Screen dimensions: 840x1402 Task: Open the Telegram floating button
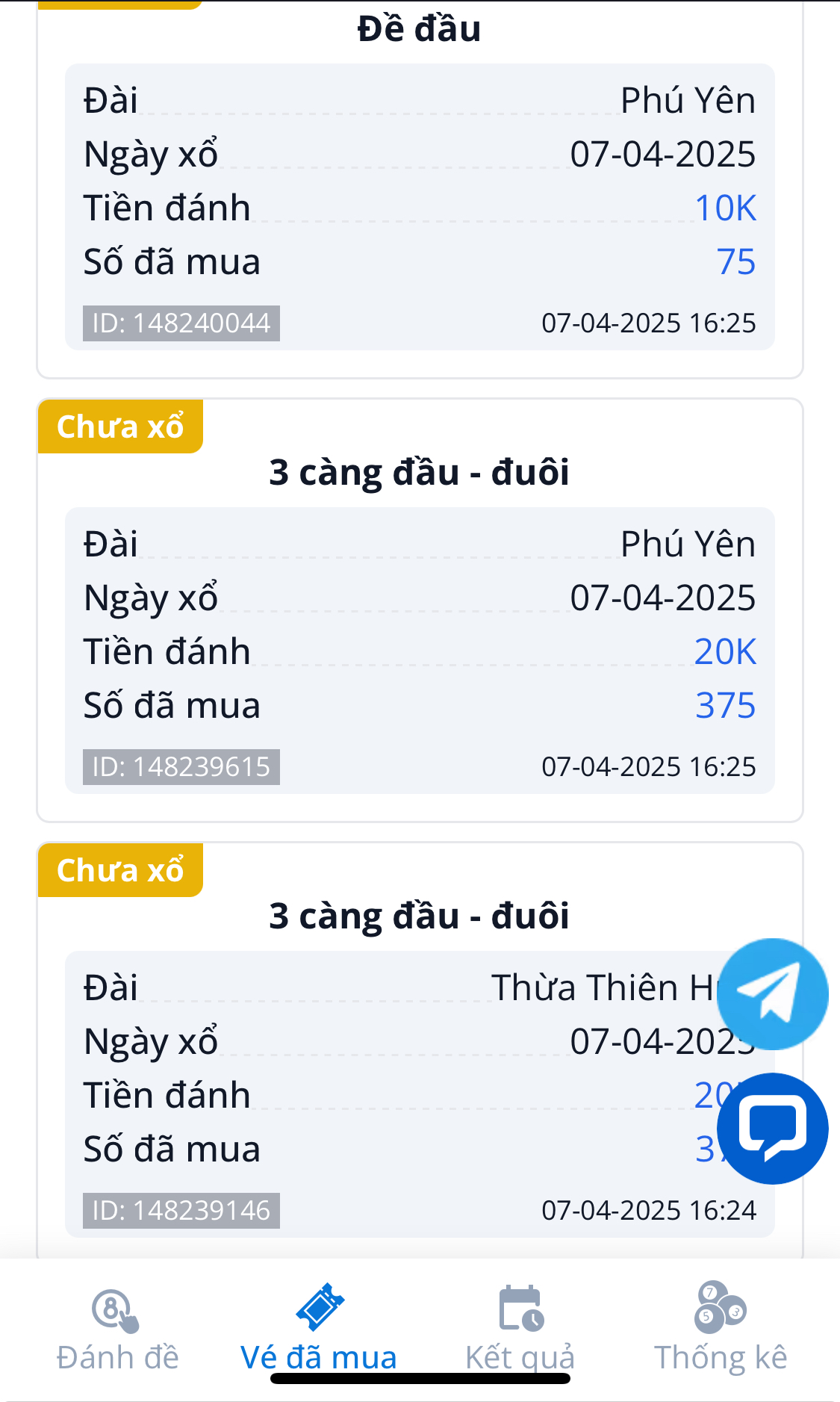(x=772, y=993)
